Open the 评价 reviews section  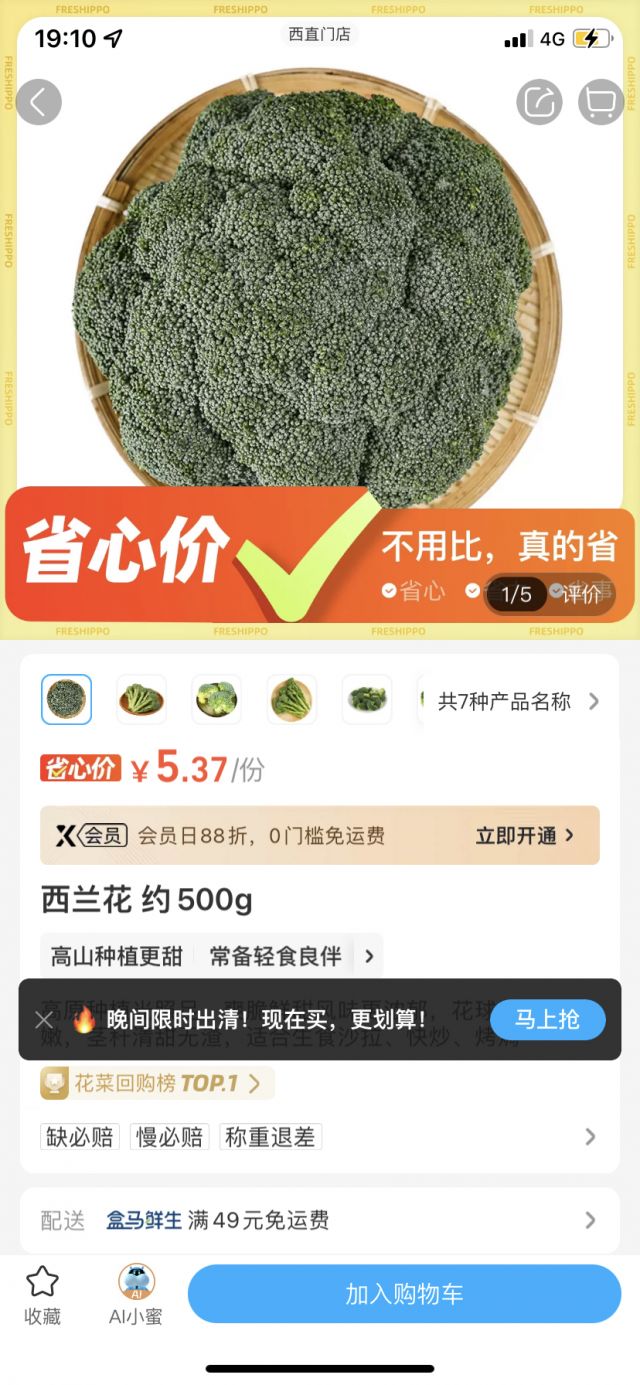click(x=581, y=594)
